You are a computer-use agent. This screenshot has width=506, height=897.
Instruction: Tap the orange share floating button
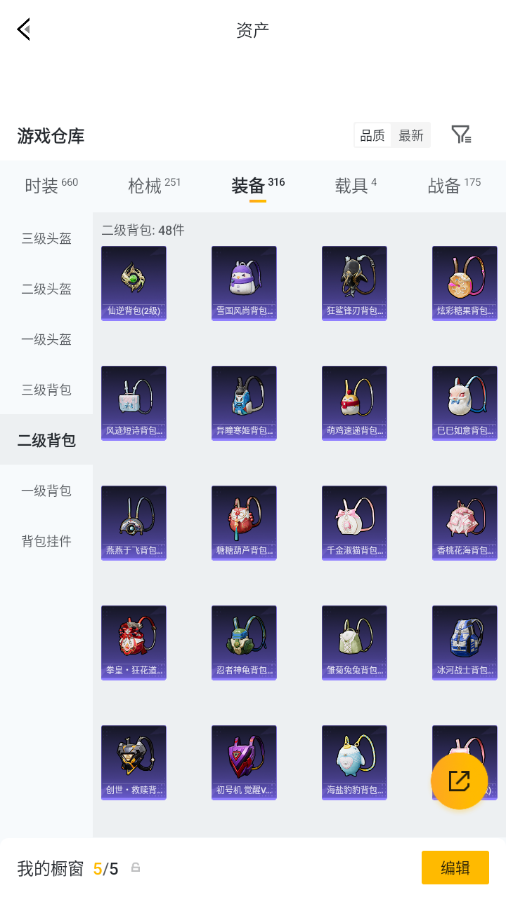coord(459,780)
